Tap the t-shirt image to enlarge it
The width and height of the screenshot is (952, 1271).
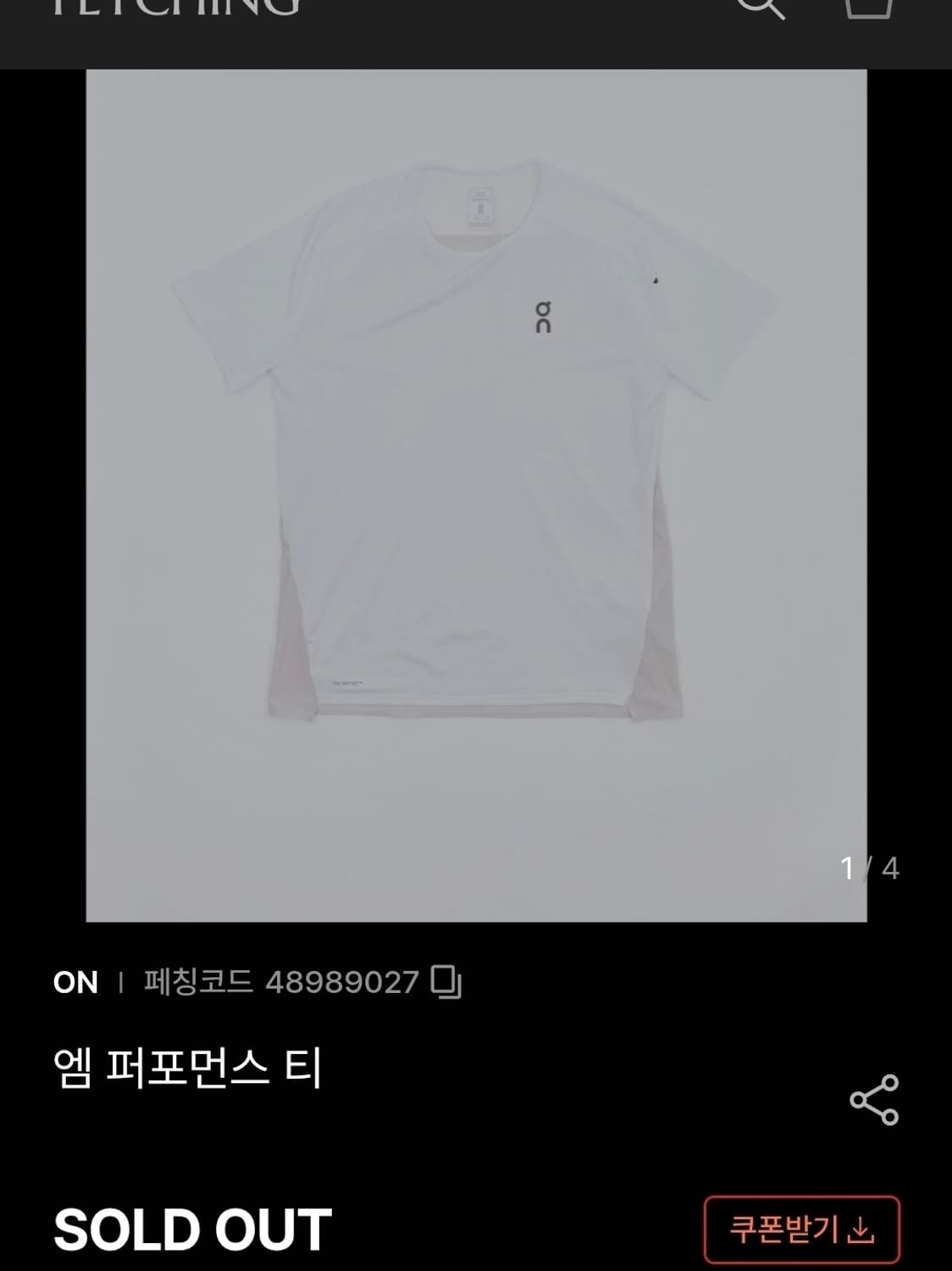[476, 496]
